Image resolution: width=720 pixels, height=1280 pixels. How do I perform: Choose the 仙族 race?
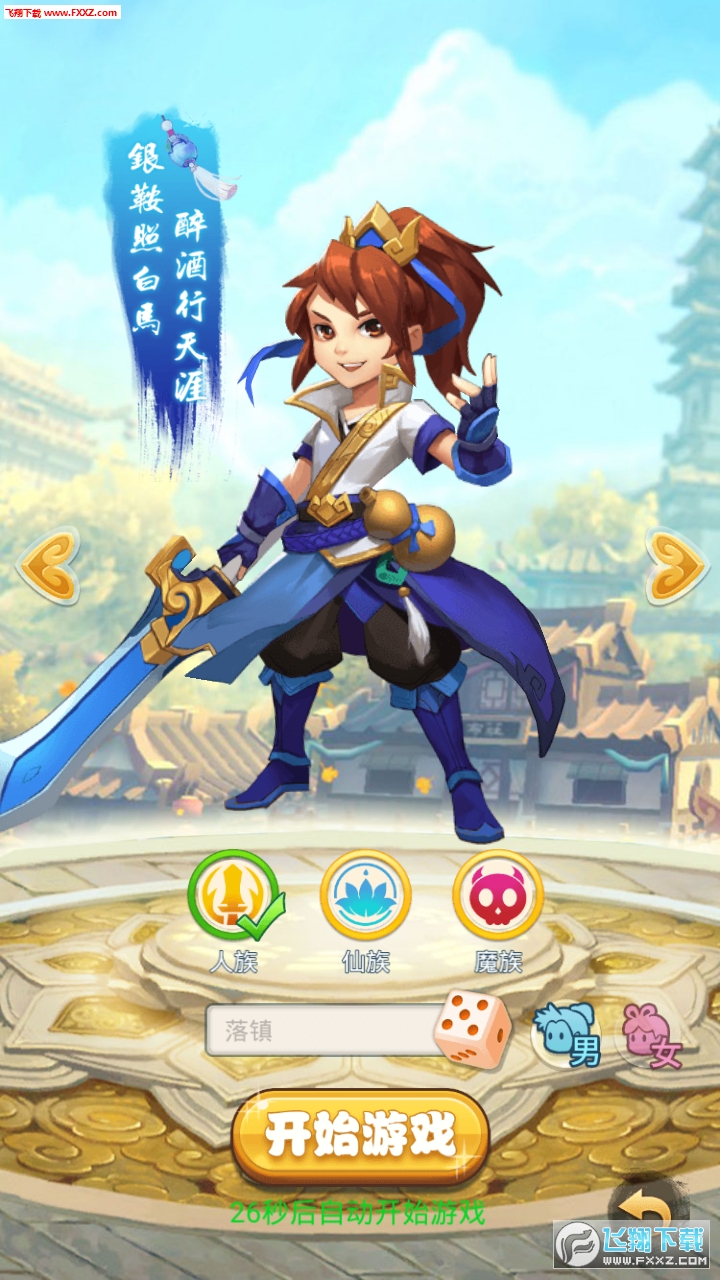pos(365,896)
